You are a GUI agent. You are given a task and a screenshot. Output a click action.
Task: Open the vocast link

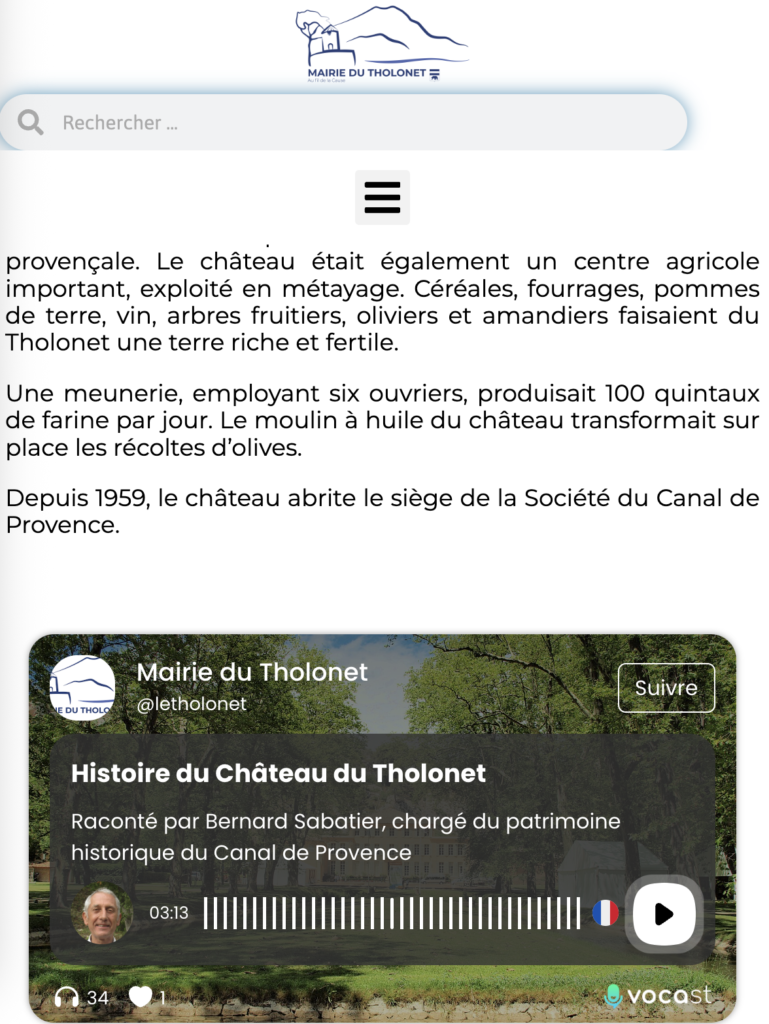tap(659, 995)
